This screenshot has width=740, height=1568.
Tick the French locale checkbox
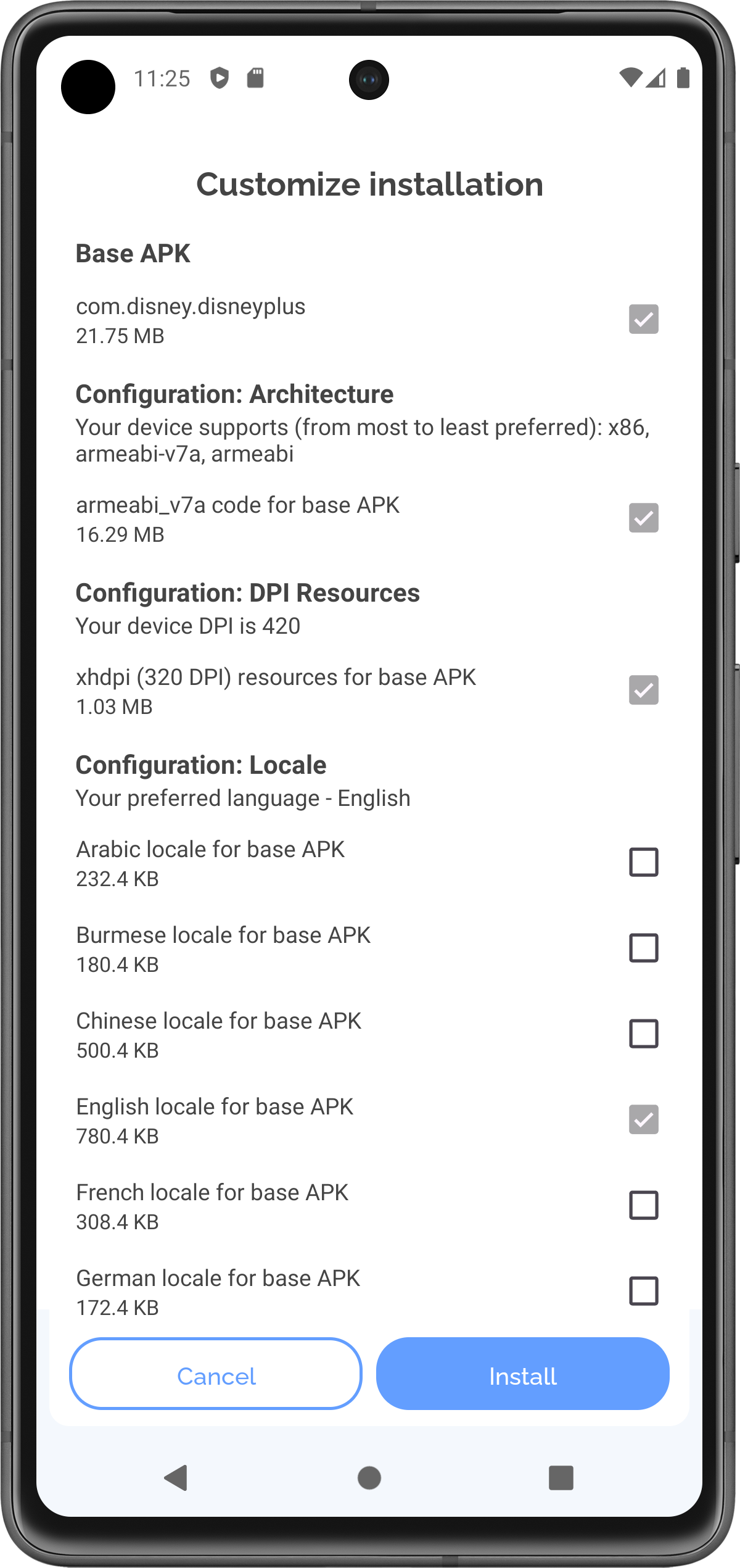point(643,1205)
